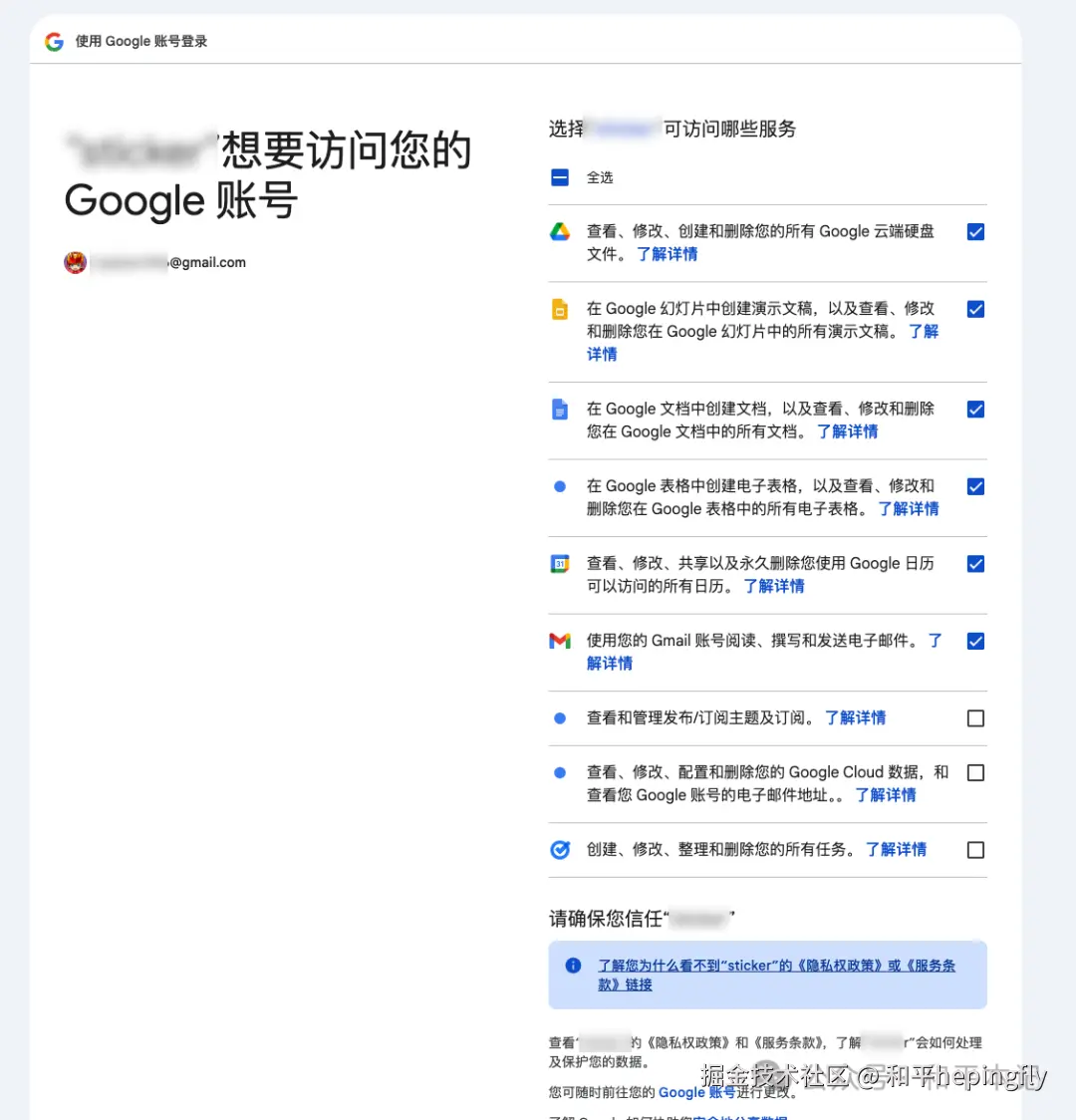
Task: Open 了解详情 for 所有任务 permission
Action: tap(896, 849)
